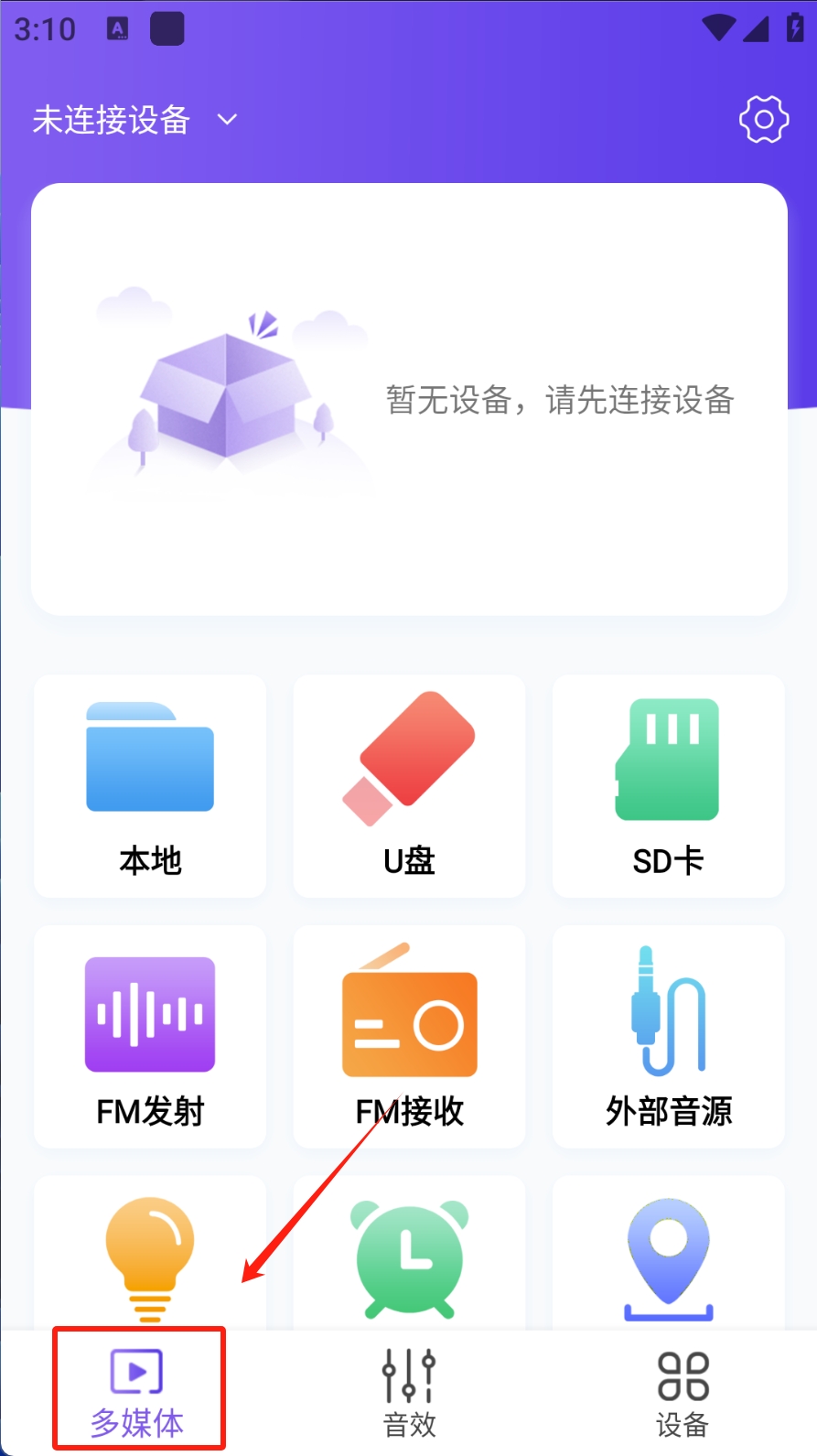Open the FM发射 tile
The height and width of the screenshot is (1456, 817).
pyautogui.click(x=150, y=1037)
